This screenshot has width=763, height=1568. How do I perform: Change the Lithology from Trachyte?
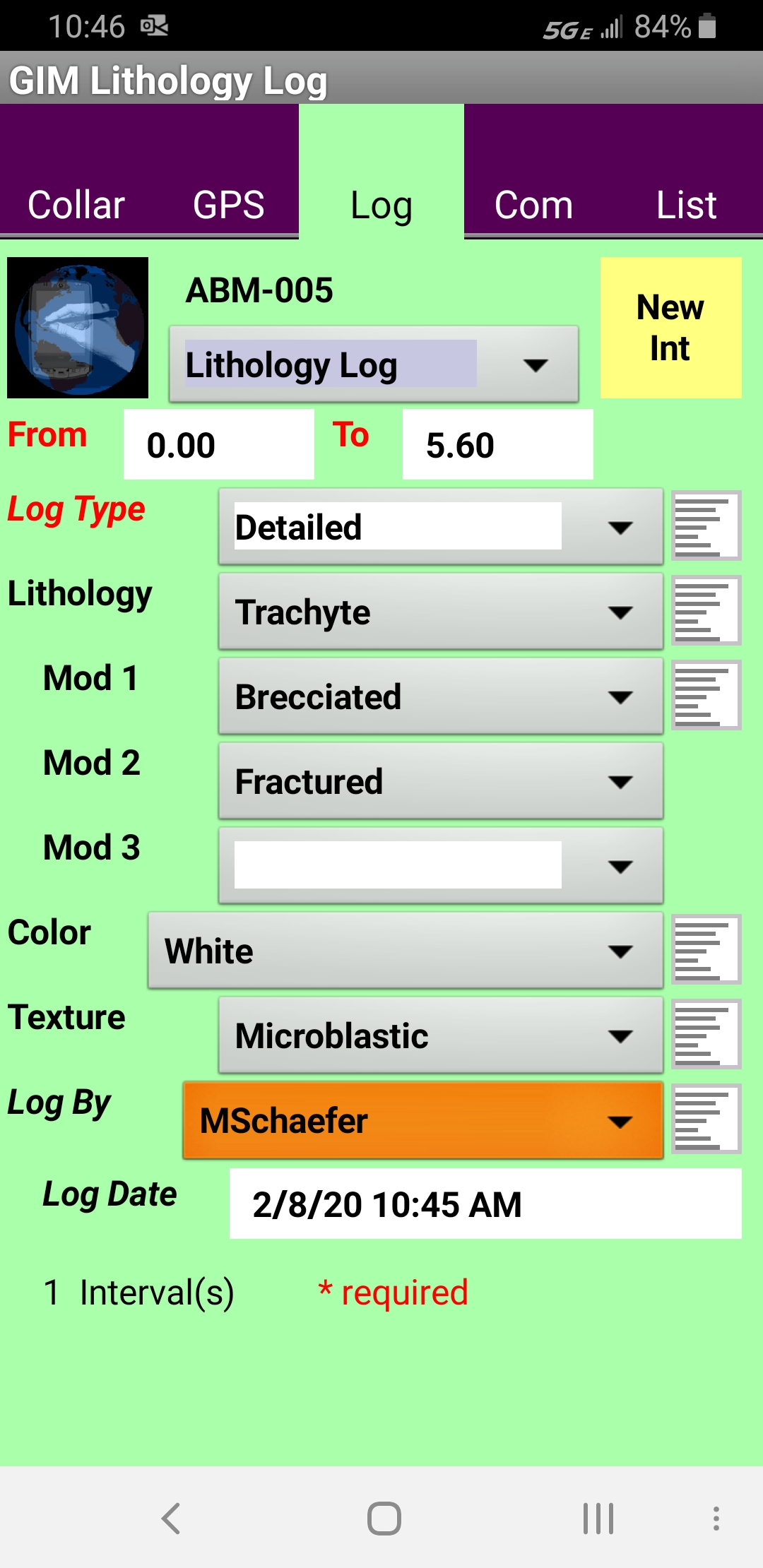click(440, 612)
